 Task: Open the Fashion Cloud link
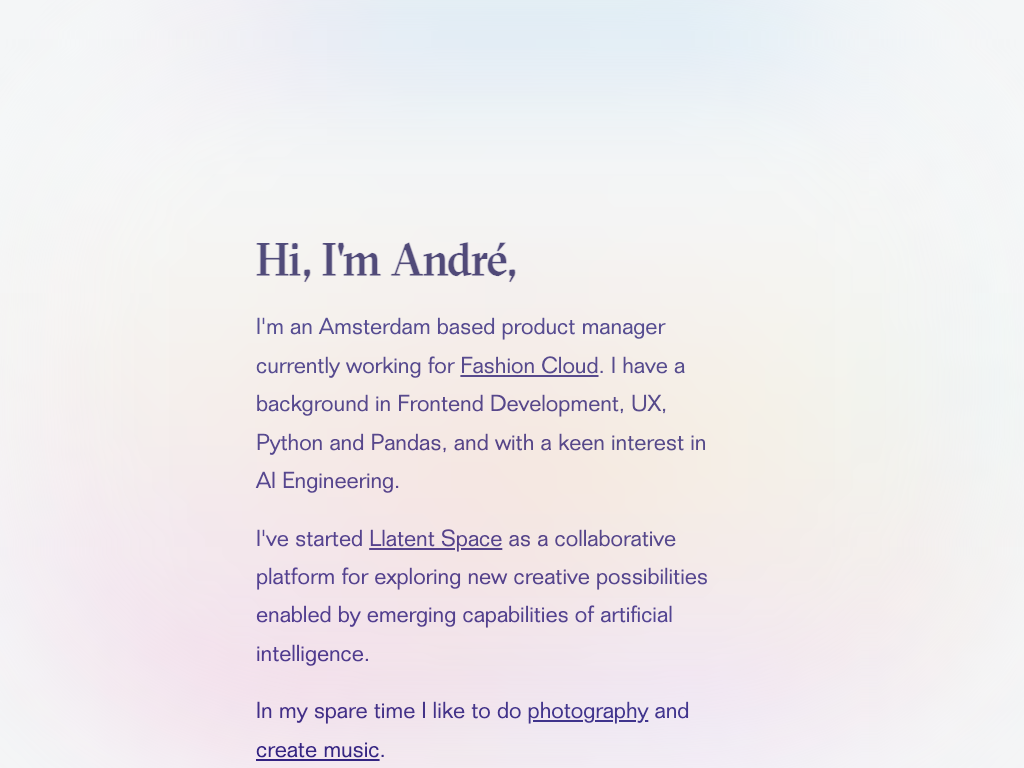[x=529, y=366]
